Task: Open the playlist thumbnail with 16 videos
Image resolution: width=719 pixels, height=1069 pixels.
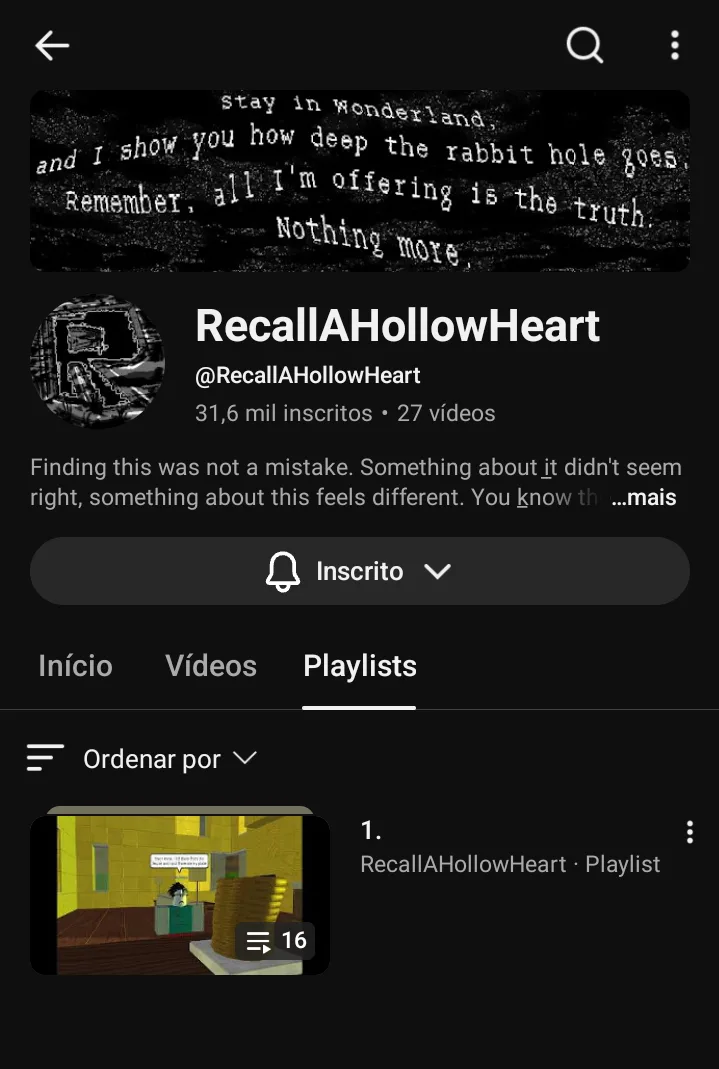Action: coord(180,894)
